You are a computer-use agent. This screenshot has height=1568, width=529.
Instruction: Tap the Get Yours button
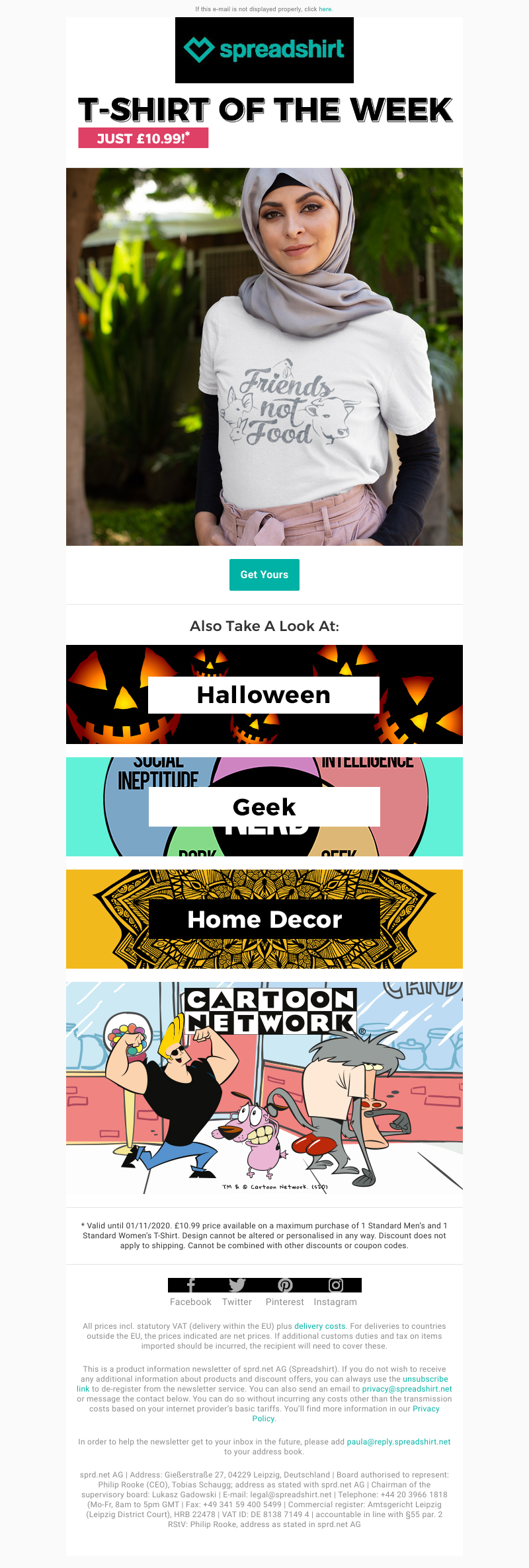pos(264,574)
